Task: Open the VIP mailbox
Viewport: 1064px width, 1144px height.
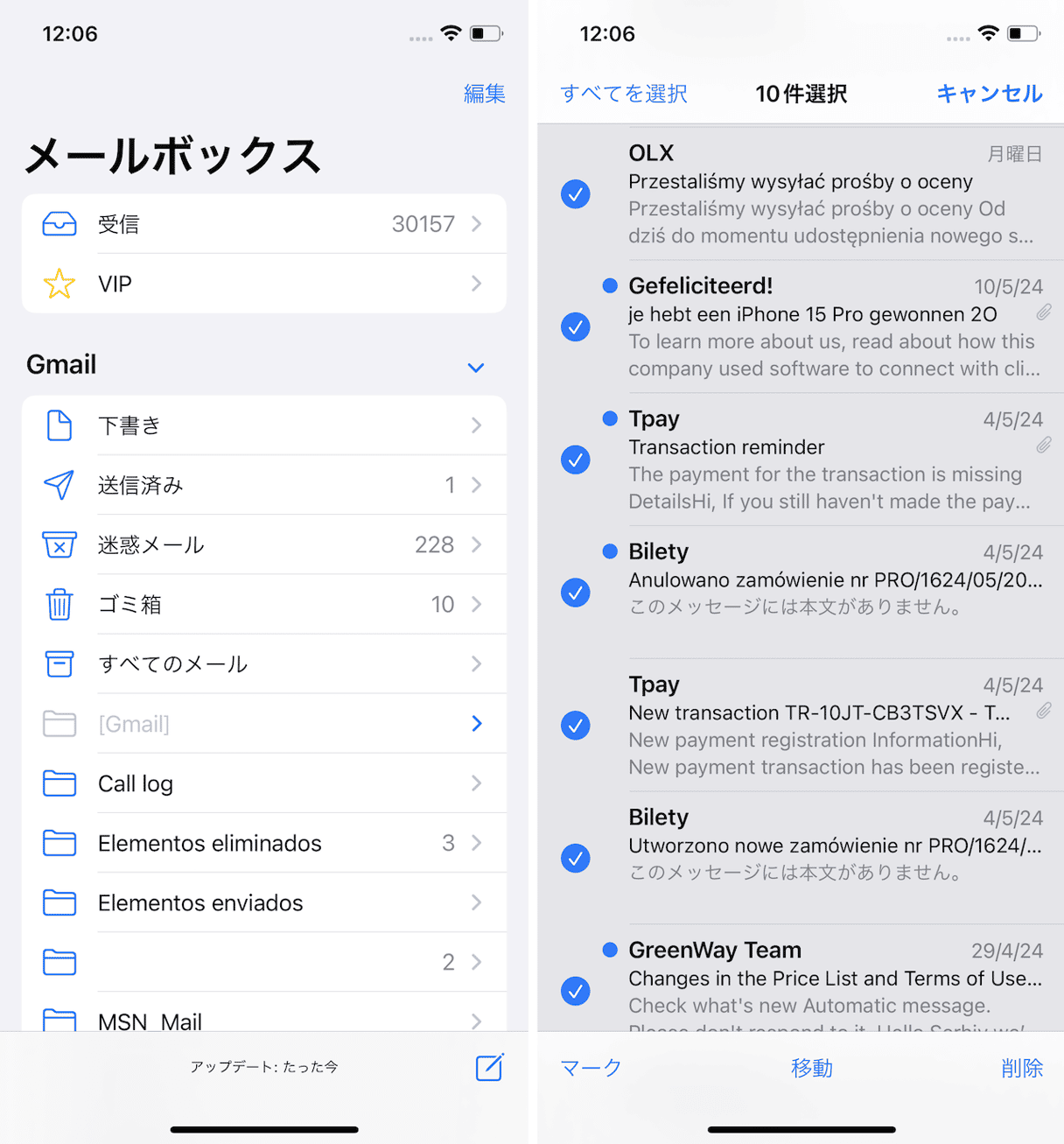Action: tap(262, 284)
